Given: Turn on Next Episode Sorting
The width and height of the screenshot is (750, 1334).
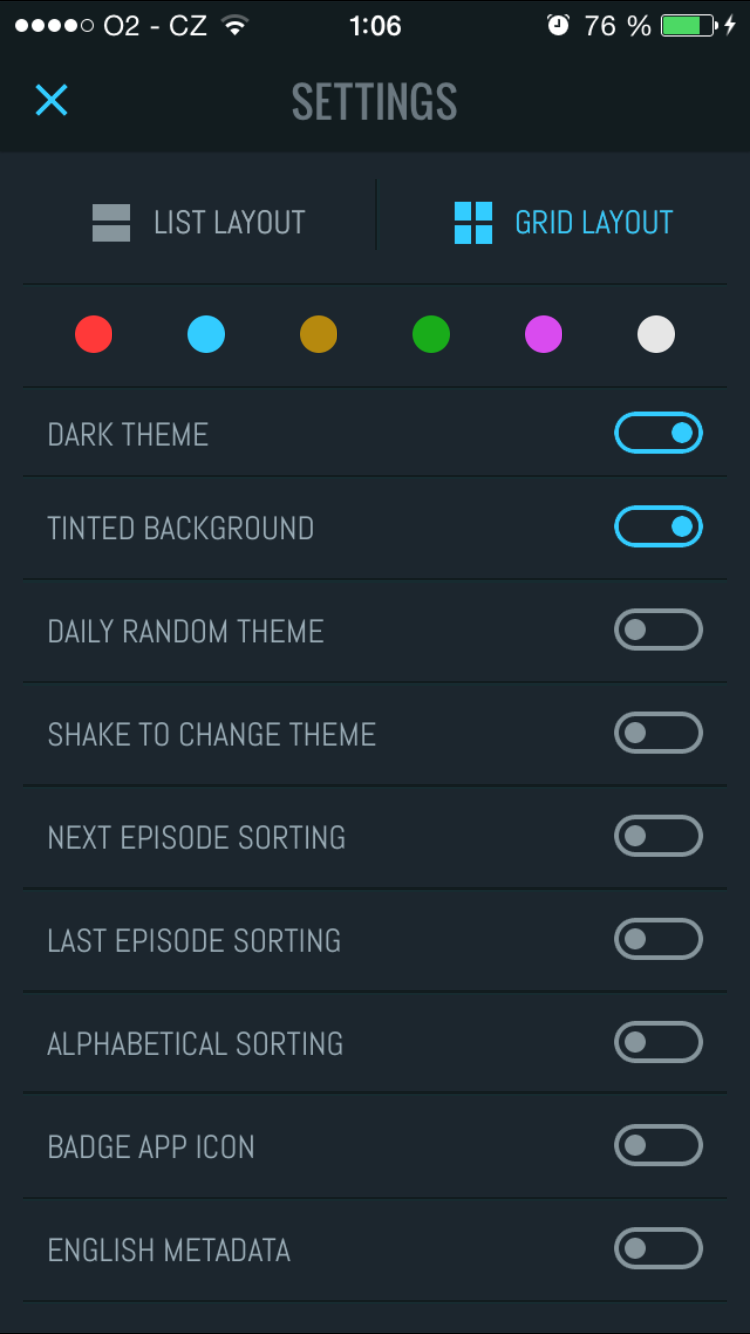Looking at the screenshot, I should pos(658,836).
